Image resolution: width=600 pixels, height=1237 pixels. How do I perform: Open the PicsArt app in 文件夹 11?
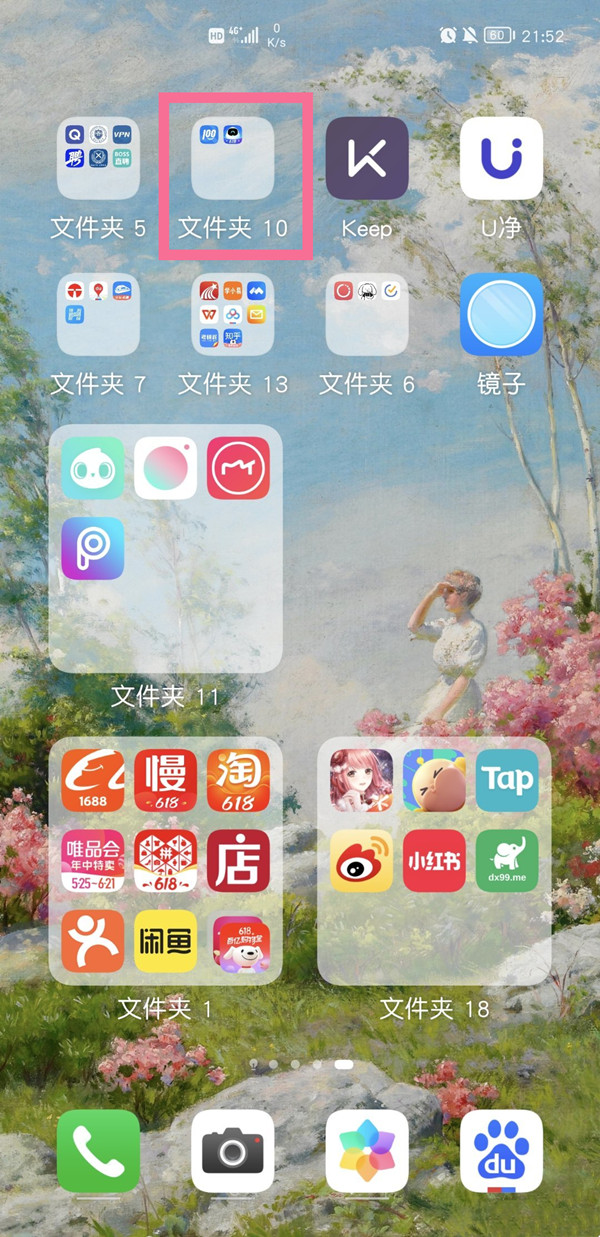coord(92,548)
